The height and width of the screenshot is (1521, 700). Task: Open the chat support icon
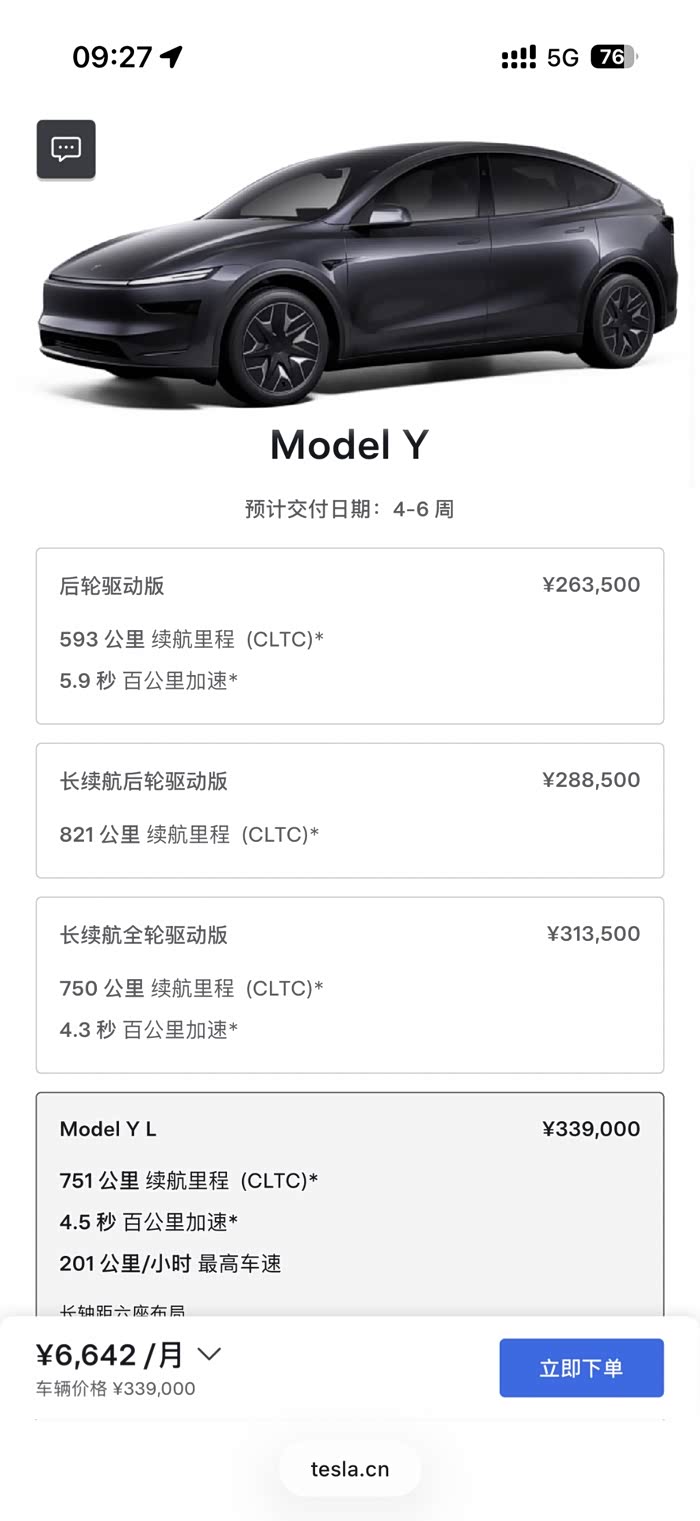[x=66, y=150]
